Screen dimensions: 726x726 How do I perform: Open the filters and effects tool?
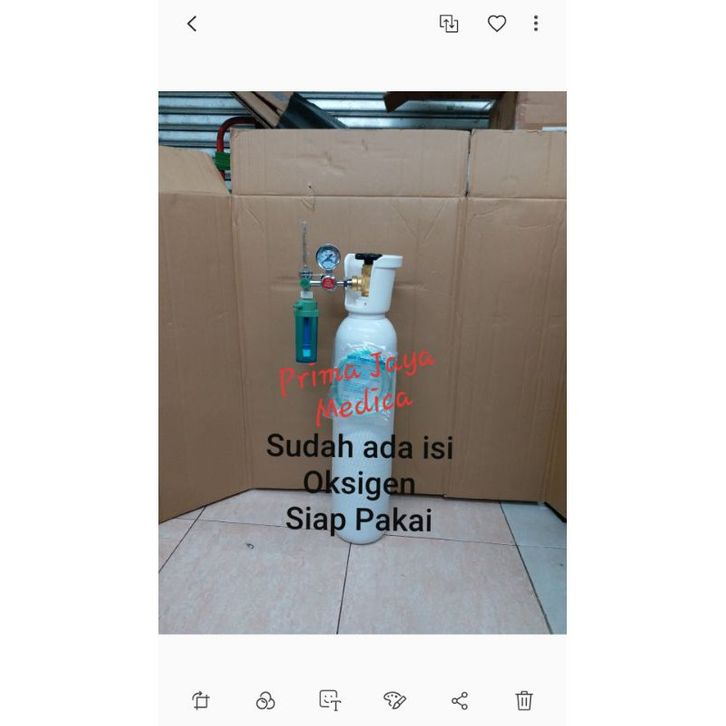pyautogui.click(x=265, y=700)
